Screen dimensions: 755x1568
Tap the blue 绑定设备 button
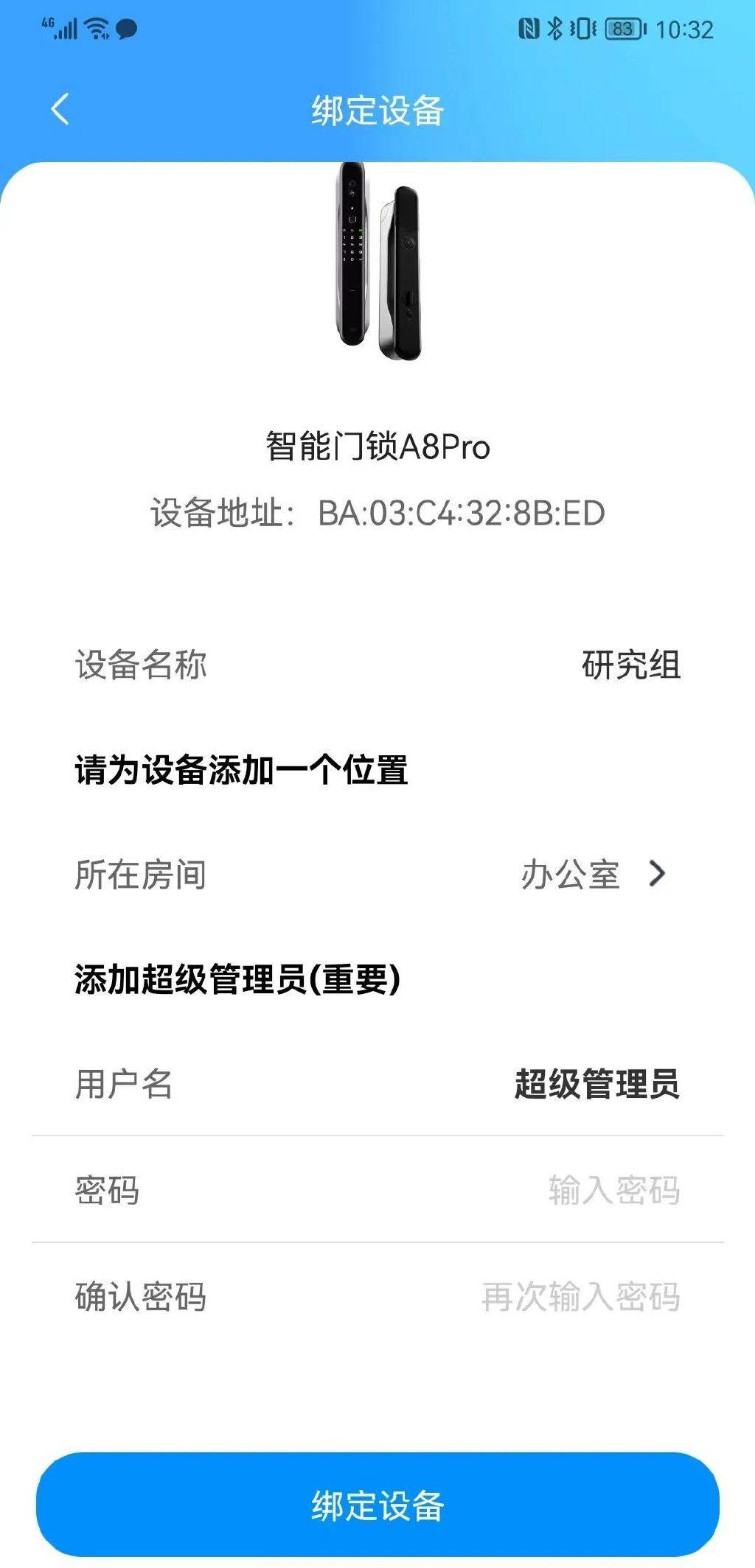(x=377, y=1505)
